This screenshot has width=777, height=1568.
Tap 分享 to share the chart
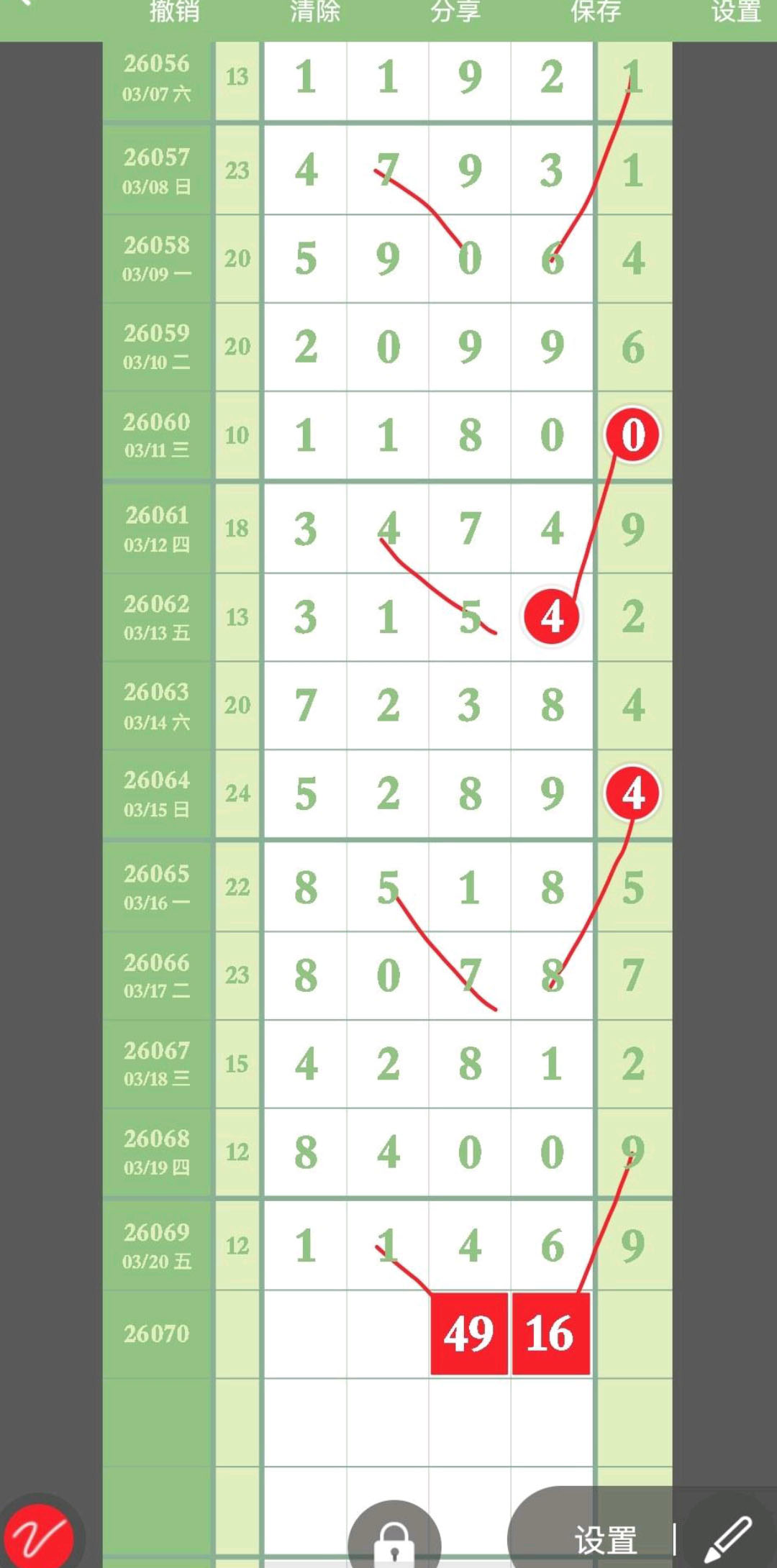coord(455,12)
